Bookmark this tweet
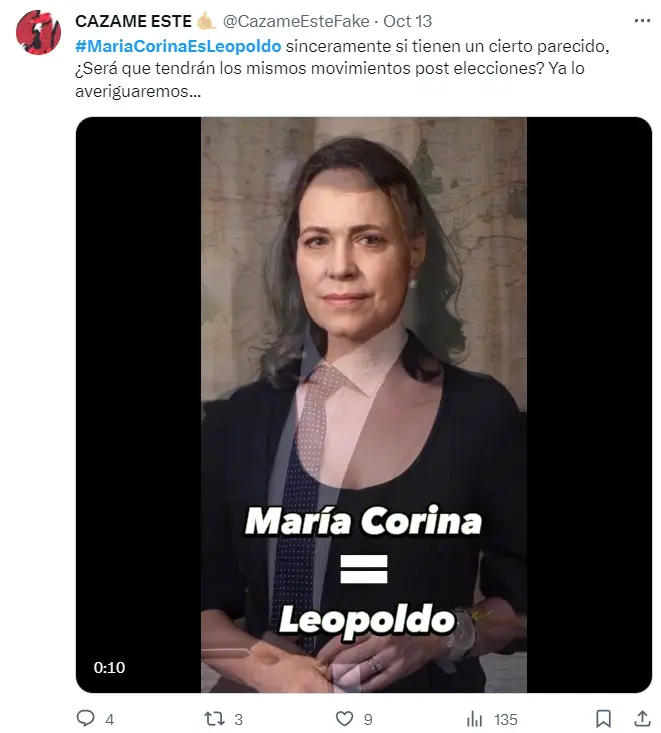Screen dimensions: 661x733 (603, 718)
